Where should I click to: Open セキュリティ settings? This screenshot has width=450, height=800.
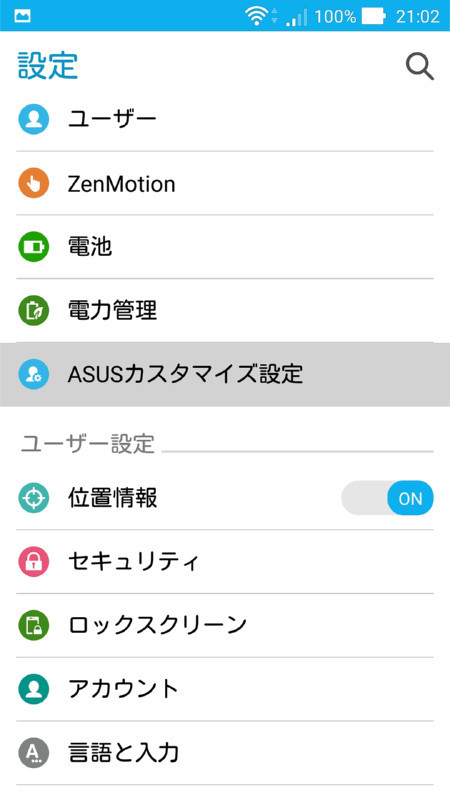pos(225,562)
